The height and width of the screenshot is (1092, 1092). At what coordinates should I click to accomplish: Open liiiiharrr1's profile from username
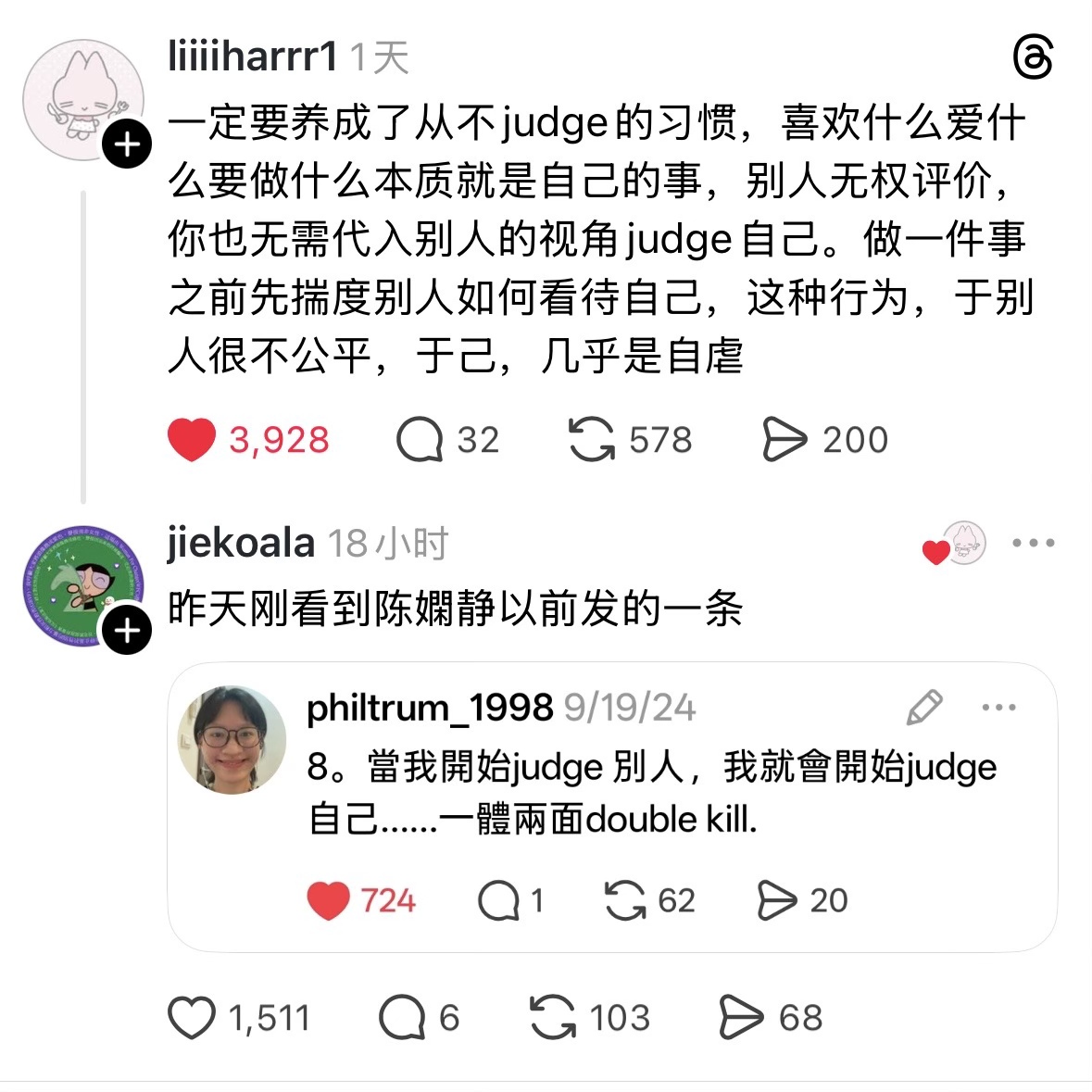[x=252, y=57]
